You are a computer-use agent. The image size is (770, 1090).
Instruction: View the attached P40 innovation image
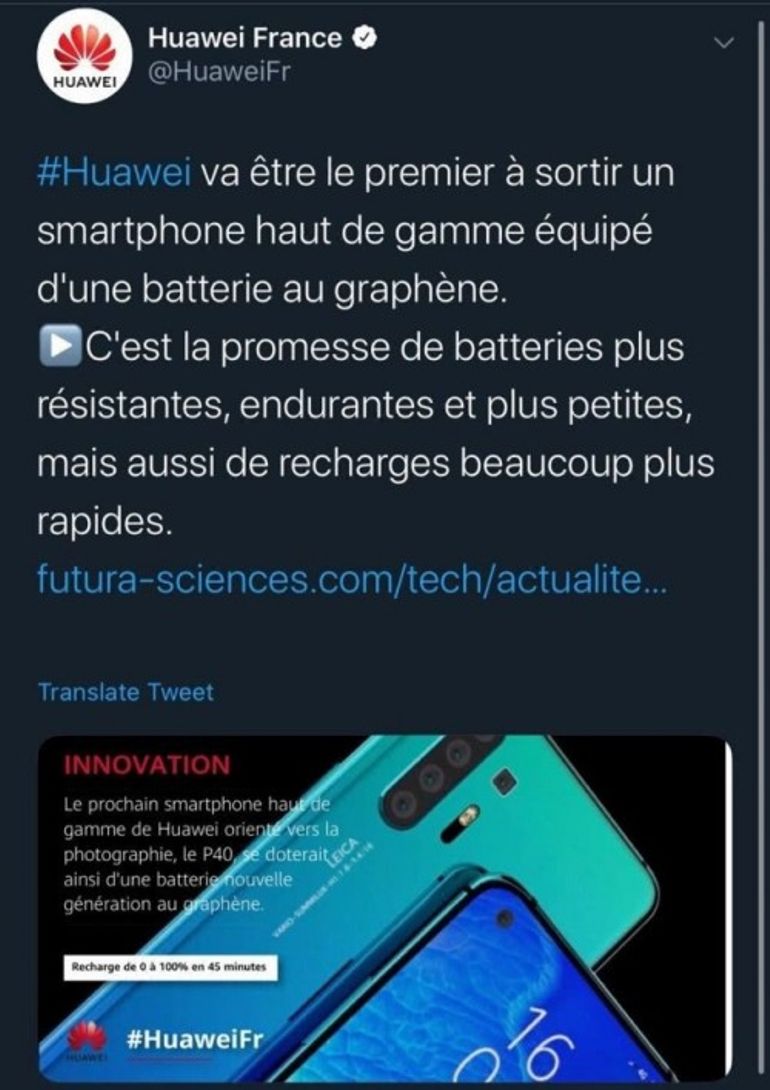[385, 907]
